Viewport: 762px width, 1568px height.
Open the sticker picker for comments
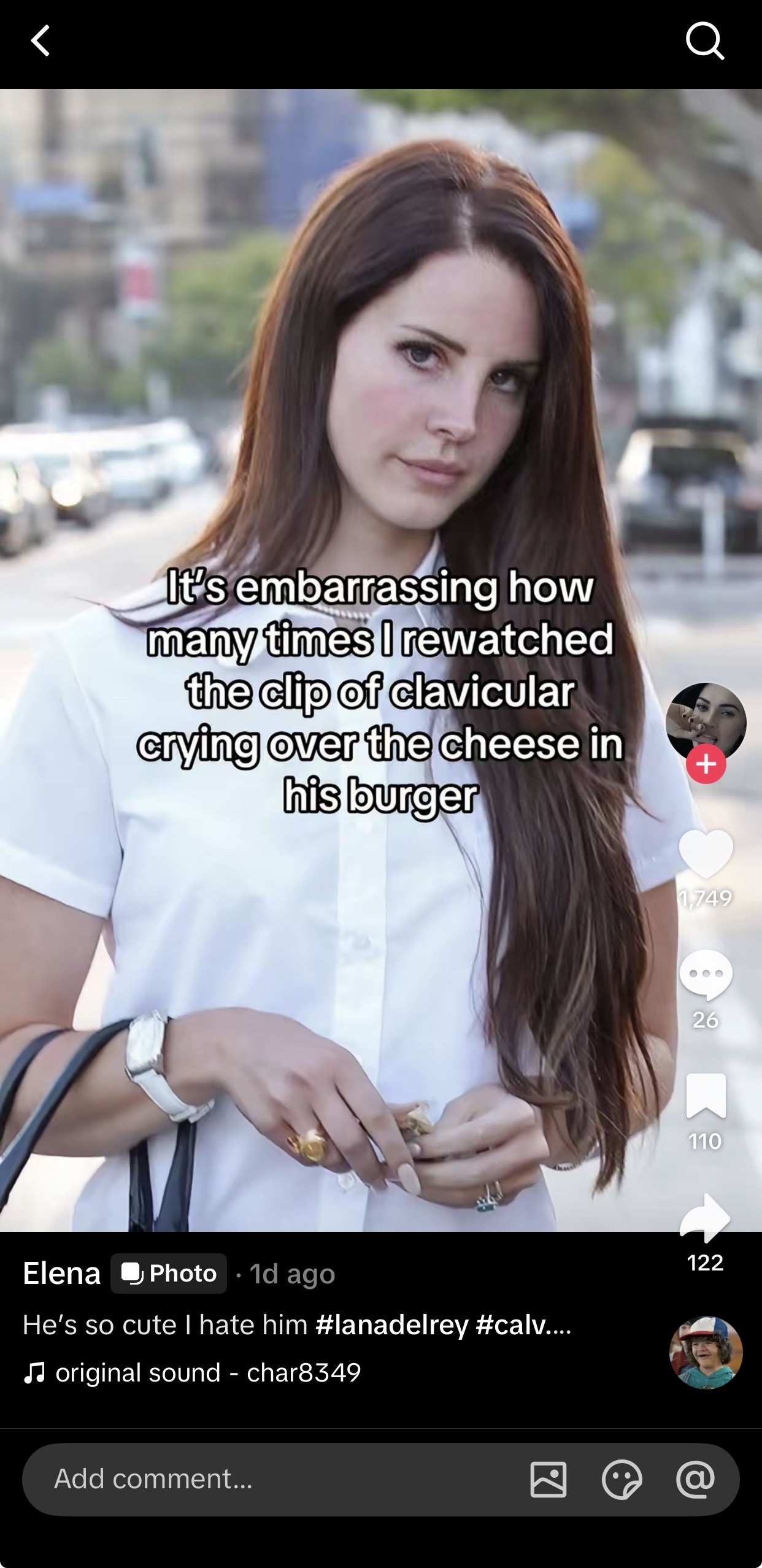pos(622,1479)
